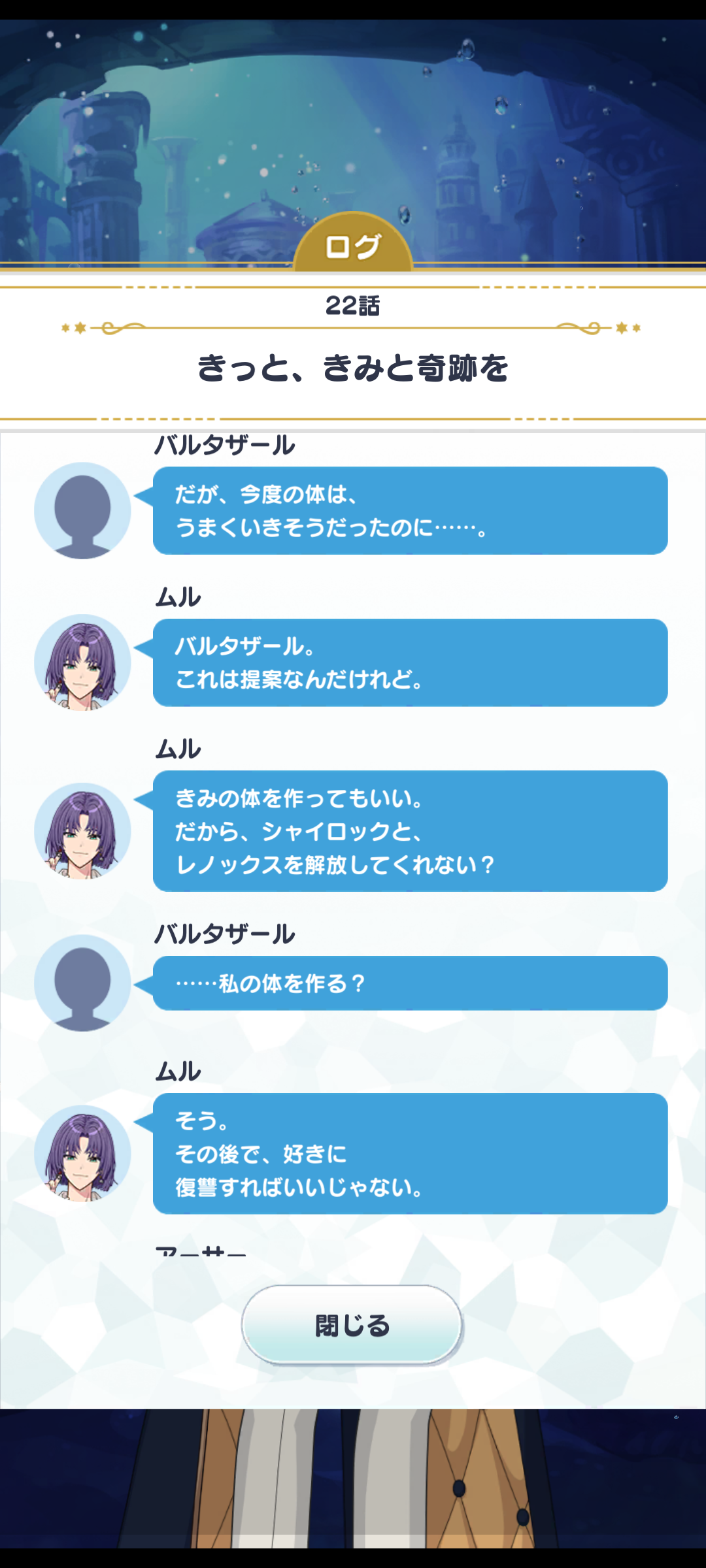Close the log with 閉じる button

[352, 1325]
